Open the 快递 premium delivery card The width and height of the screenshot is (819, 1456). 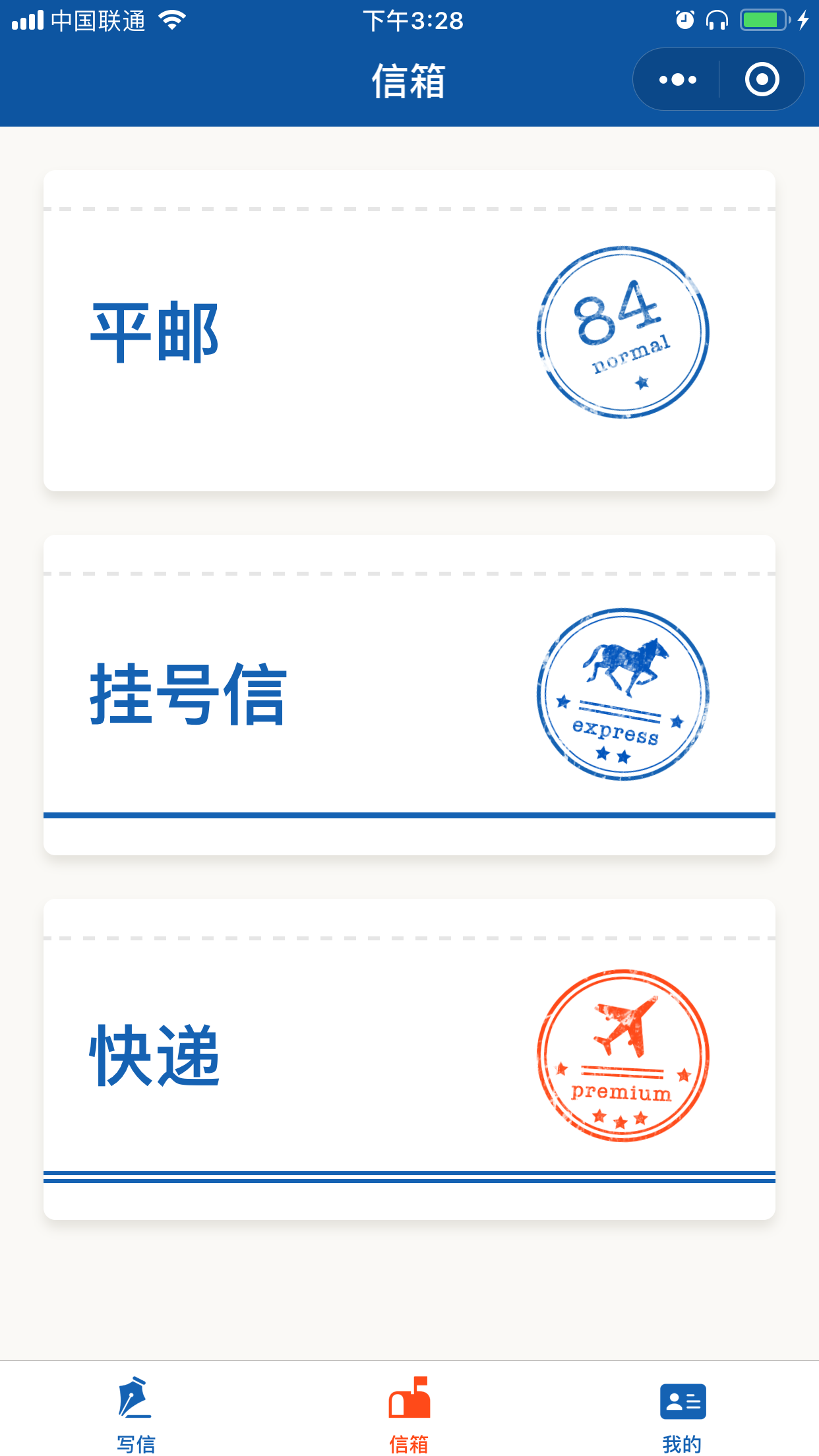pyautogui.click(x=409, y=1059)
